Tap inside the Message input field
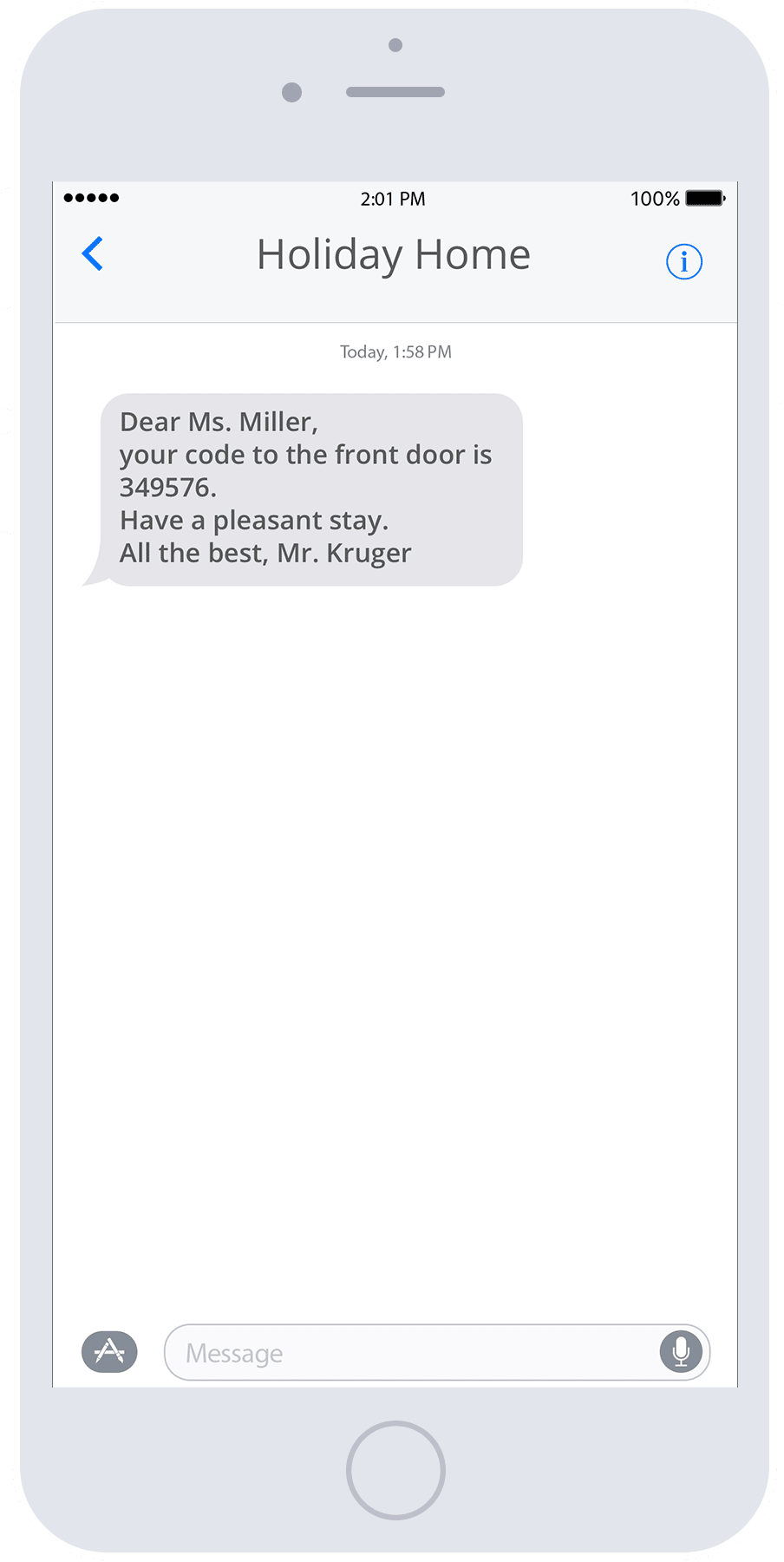The height and width of the screenshot is (1562, 784). pos(390,1351)
